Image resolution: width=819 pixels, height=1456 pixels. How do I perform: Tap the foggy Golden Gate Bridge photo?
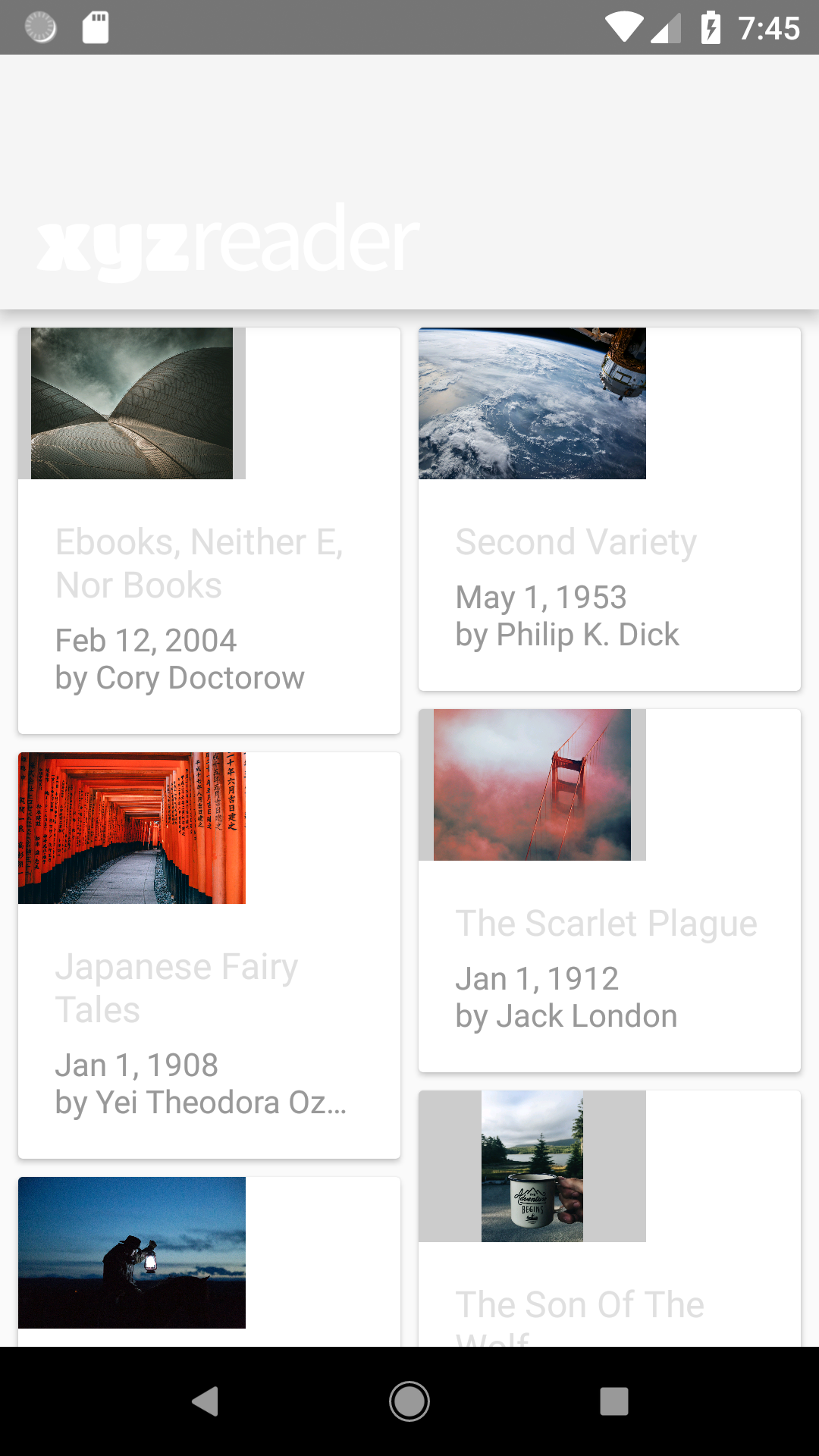pyautogui.click(x=531, y=784)
